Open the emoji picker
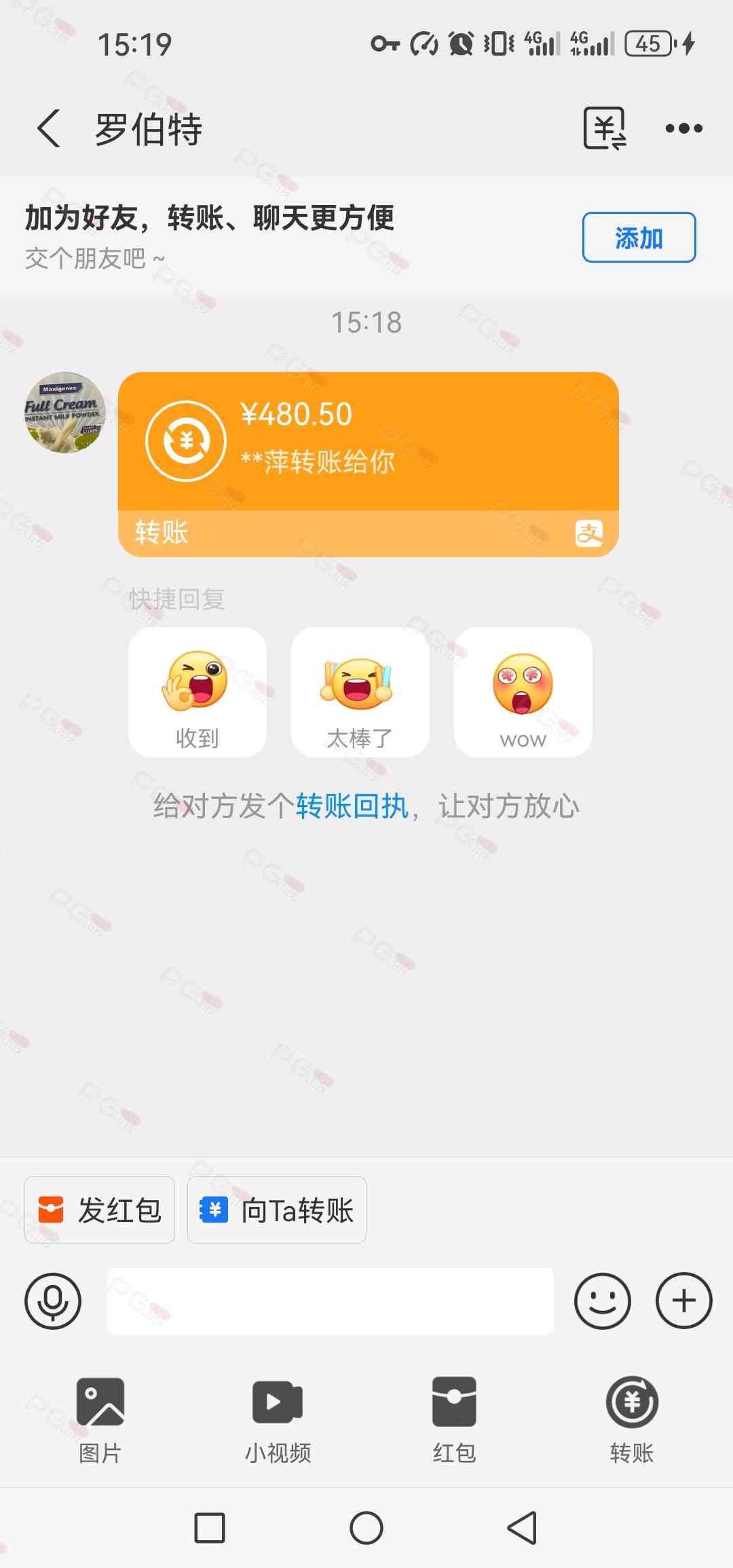Viewport: 733px width, 1568px height. click(602, 1301)
